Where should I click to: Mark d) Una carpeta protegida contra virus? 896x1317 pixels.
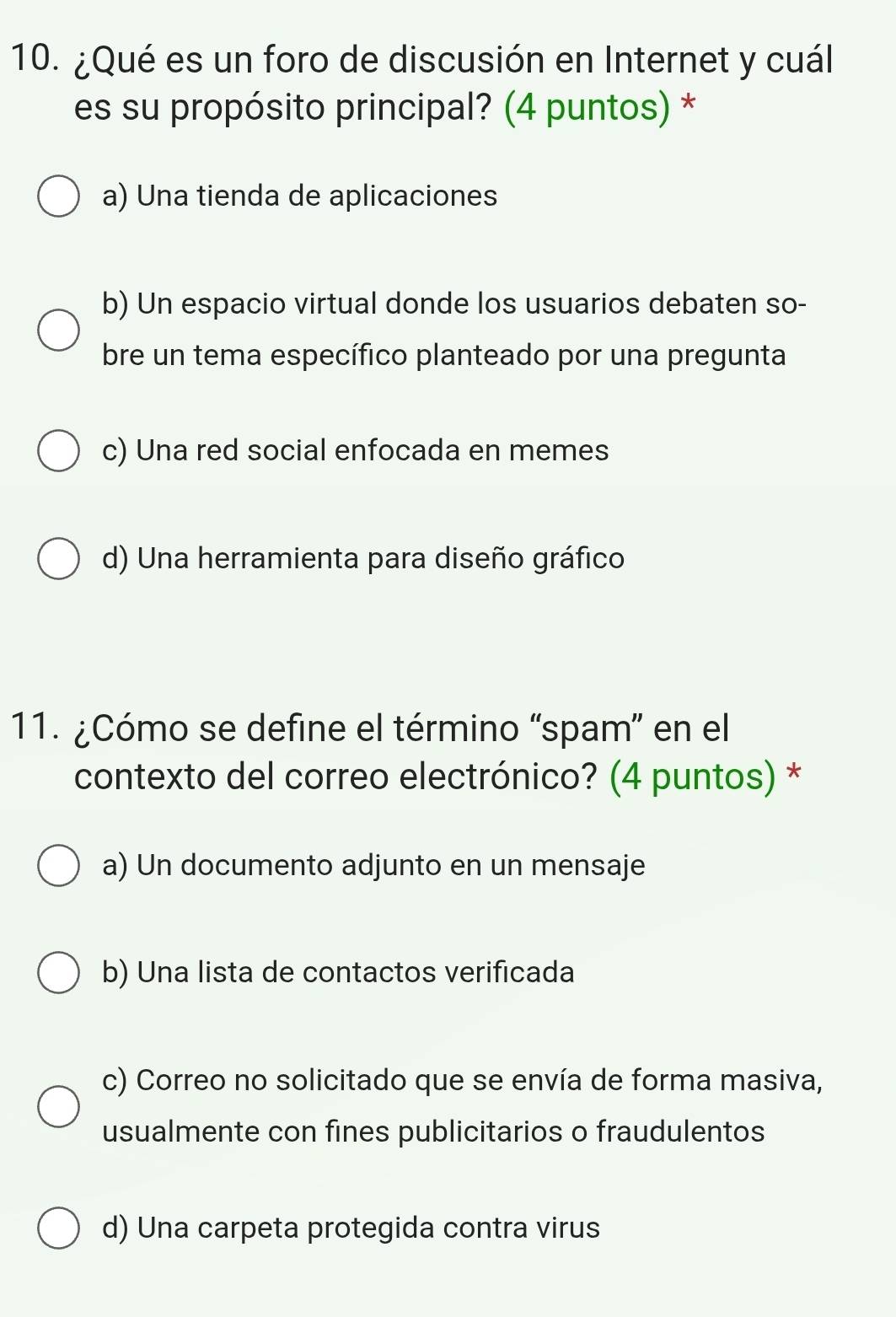58,1228
